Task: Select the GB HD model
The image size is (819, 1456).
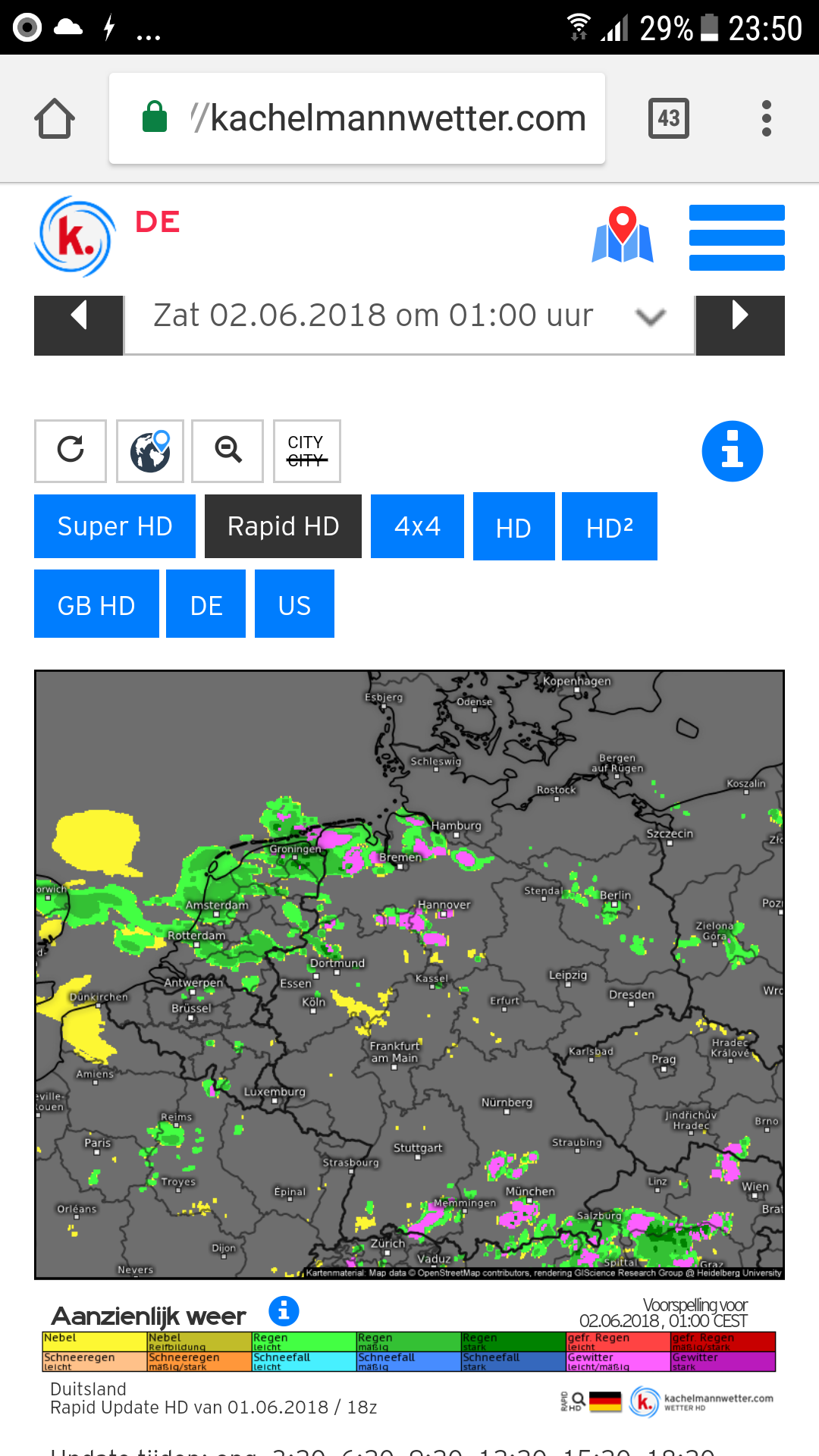Action: [x=96, y=604]
